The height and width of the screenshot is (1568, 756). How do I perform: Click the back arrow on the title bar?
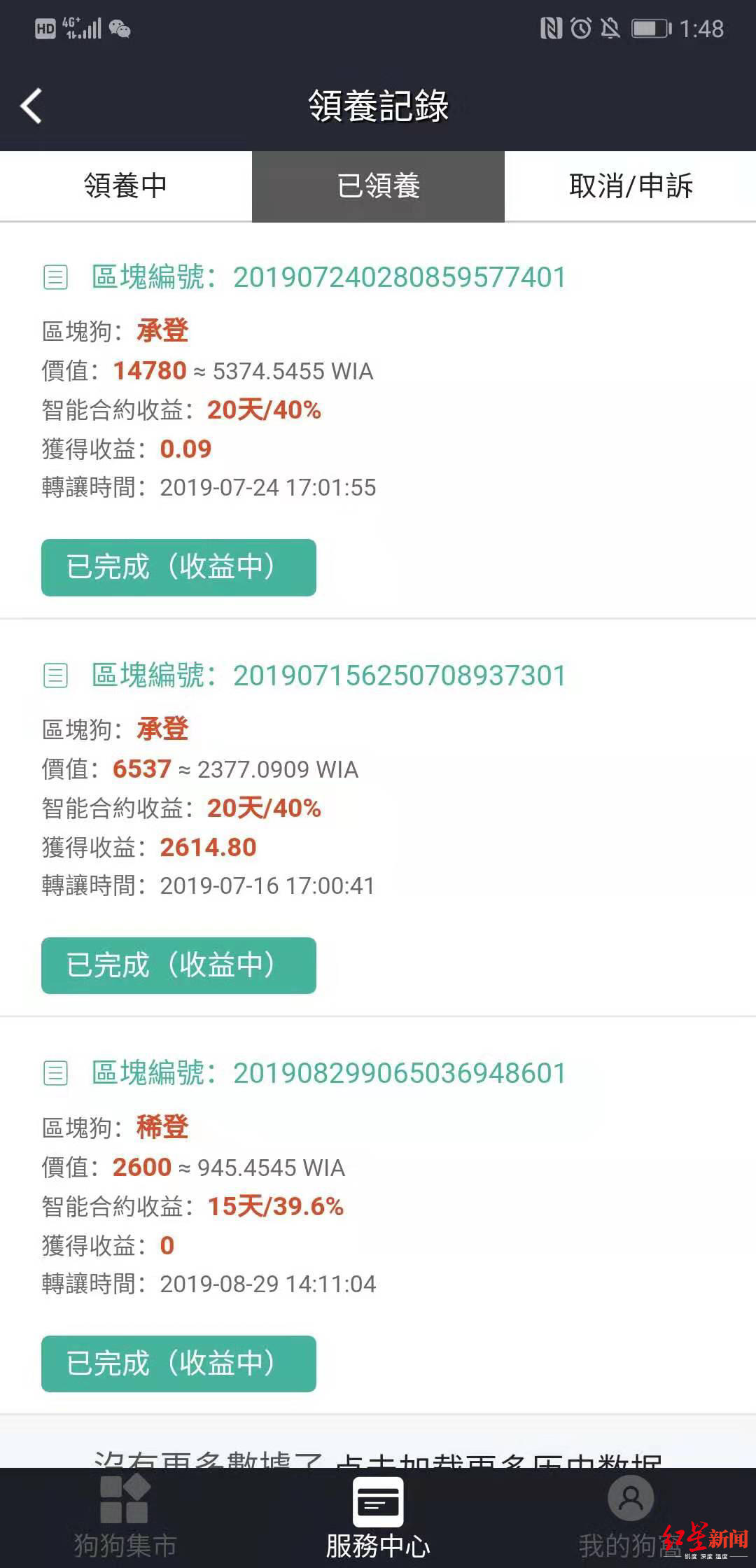tap(31, 105)
